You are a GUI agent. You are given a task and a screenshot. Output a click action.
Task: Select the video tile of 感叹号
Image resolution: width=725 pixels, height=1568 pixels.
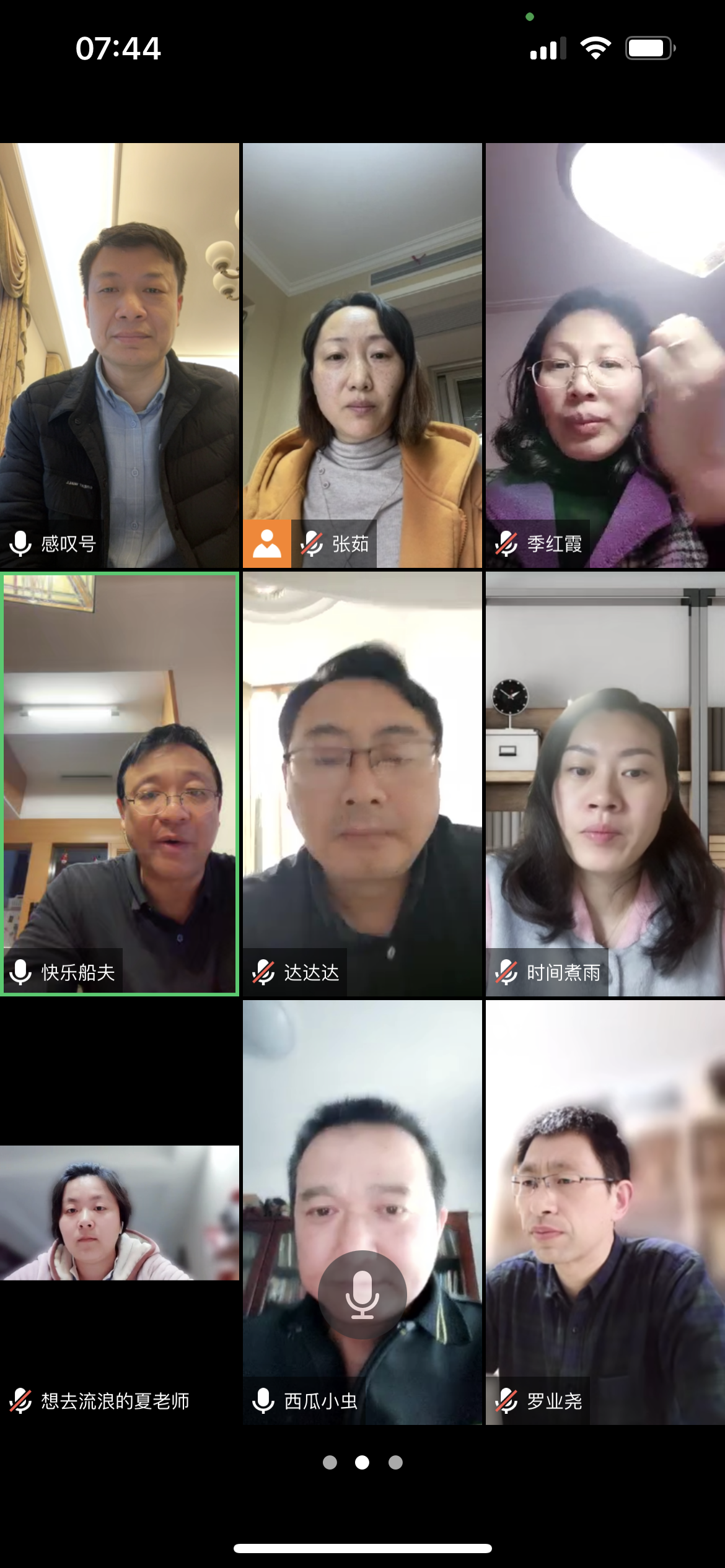pos(119,355)
